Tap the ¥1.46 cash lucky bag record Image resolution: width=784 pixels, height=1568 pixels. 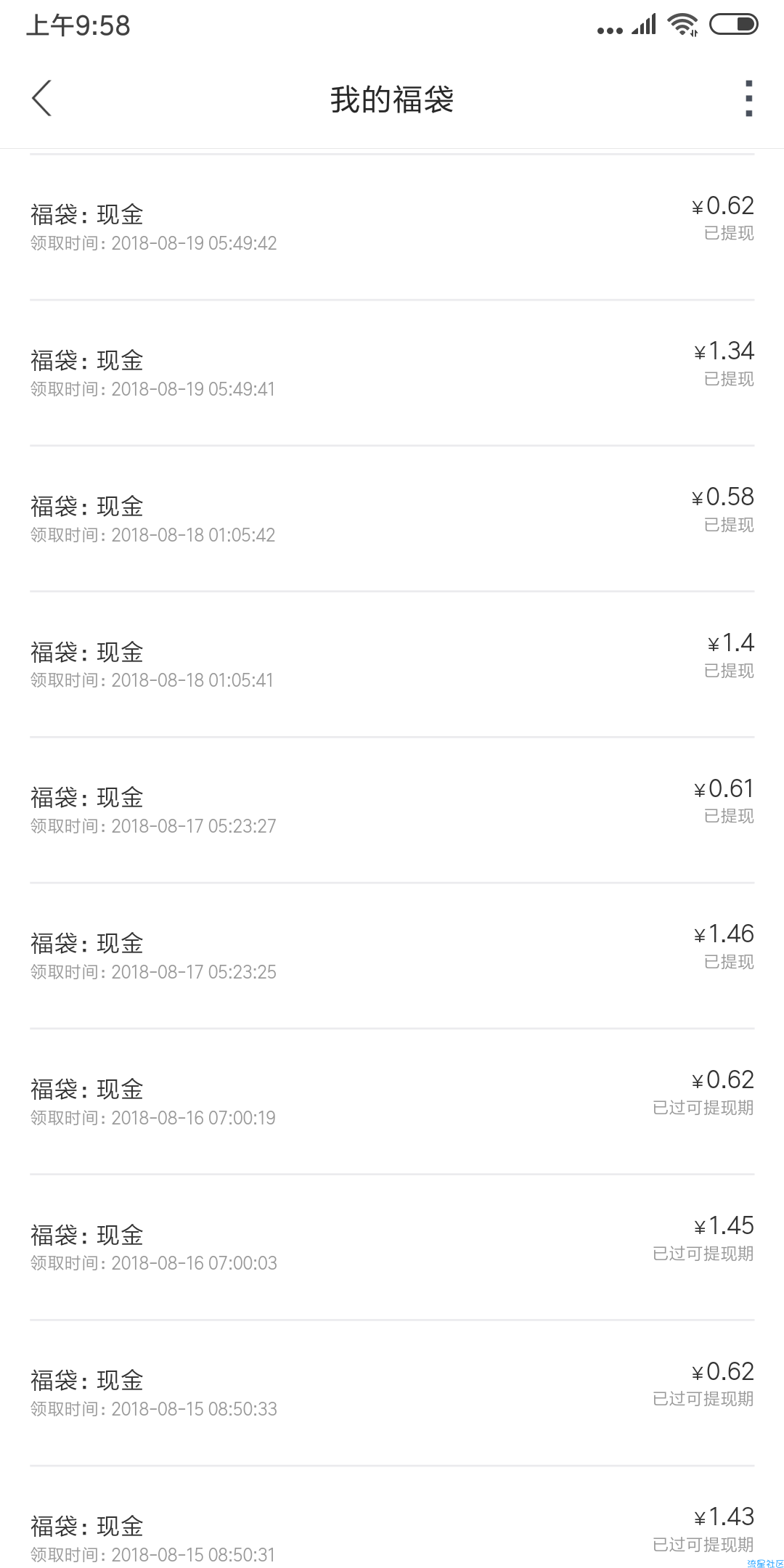(x=392, y=956)
